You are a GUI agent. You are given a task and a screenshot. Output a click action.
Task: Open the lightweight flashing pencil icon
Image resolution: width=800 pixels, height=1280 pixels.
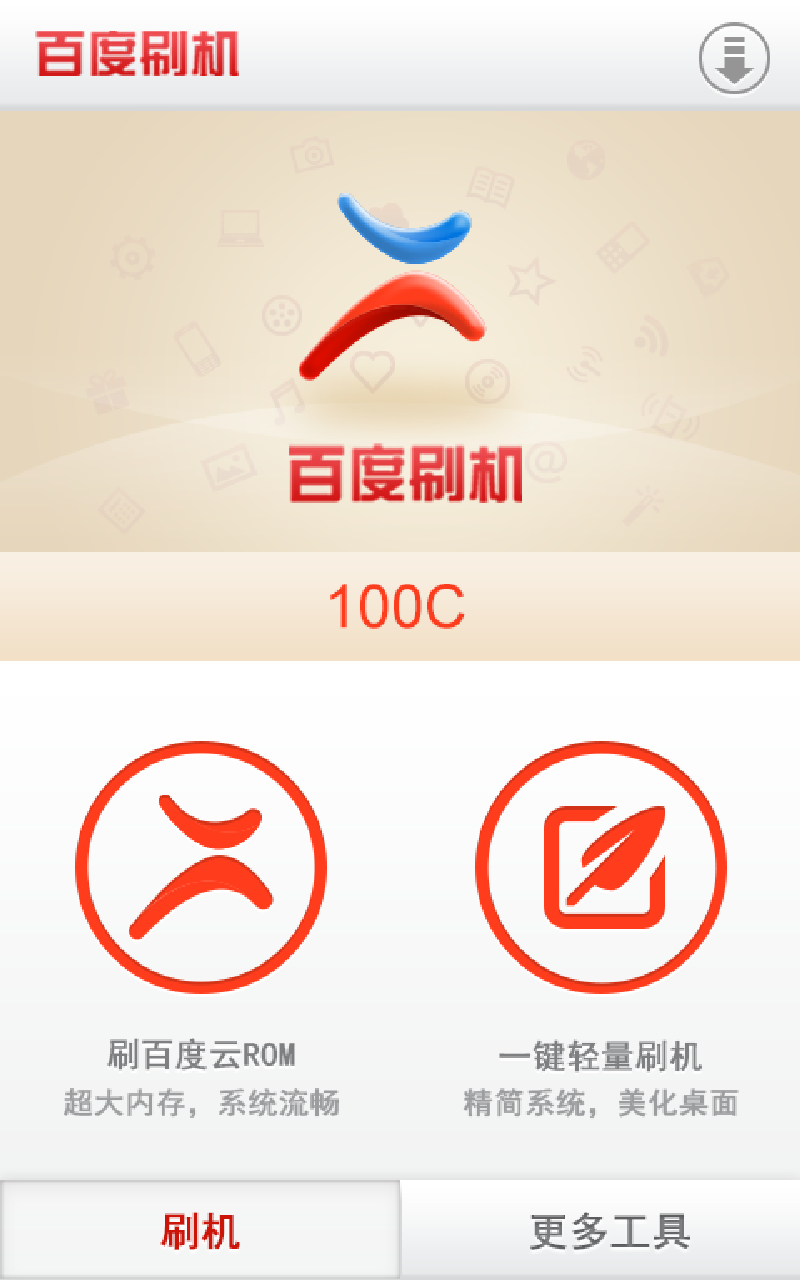tap(598, 868)
